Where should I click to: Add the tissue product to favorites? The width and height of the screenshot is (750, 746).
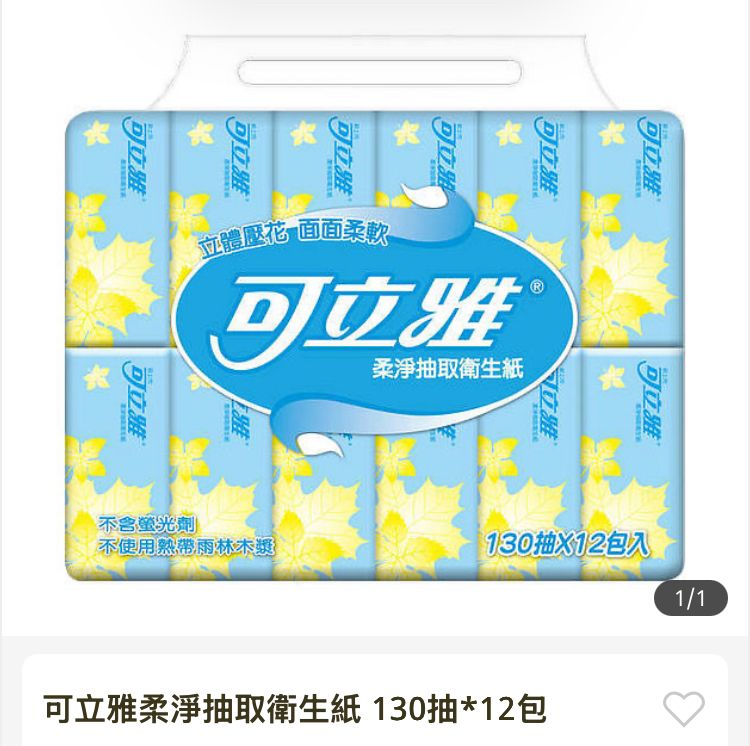684,708
